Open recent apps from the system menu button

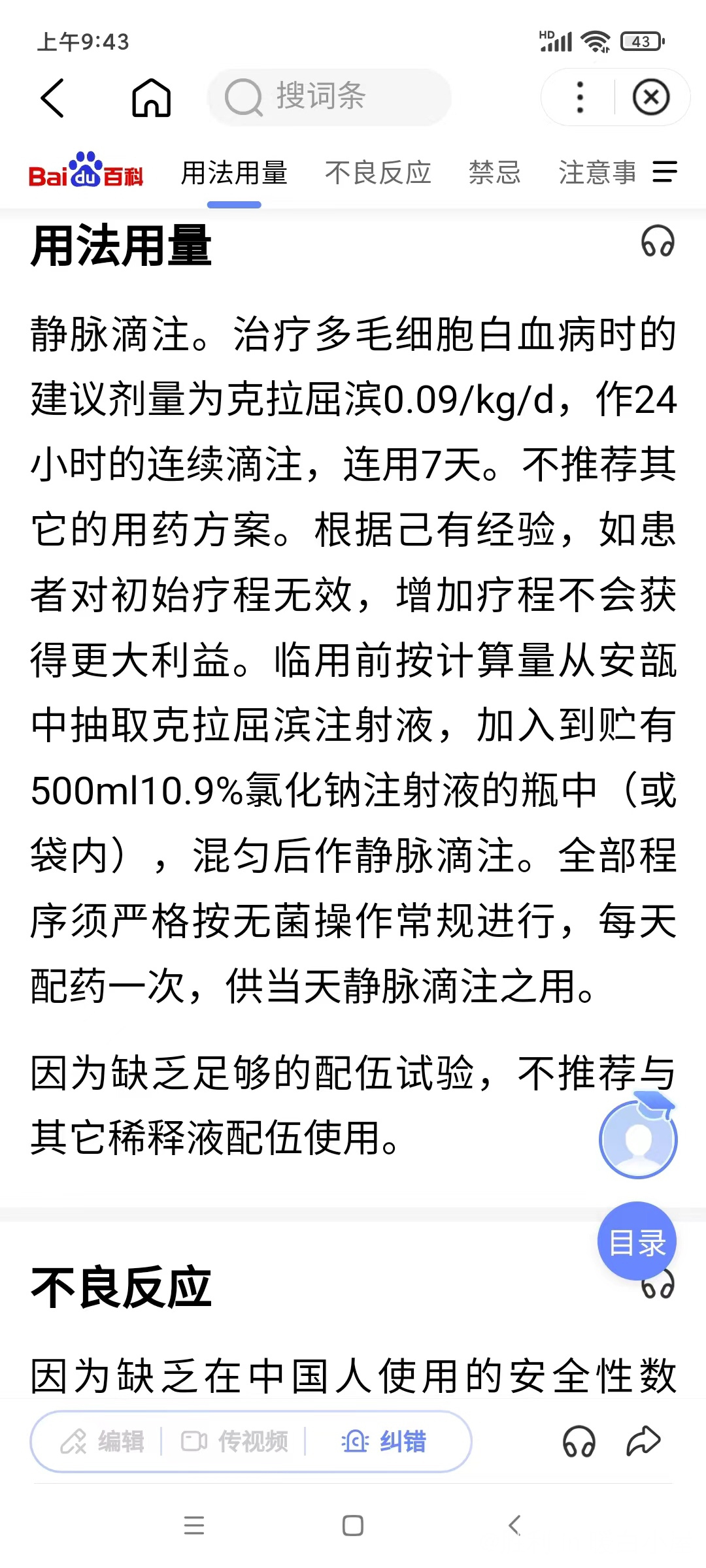[194, 1526]
